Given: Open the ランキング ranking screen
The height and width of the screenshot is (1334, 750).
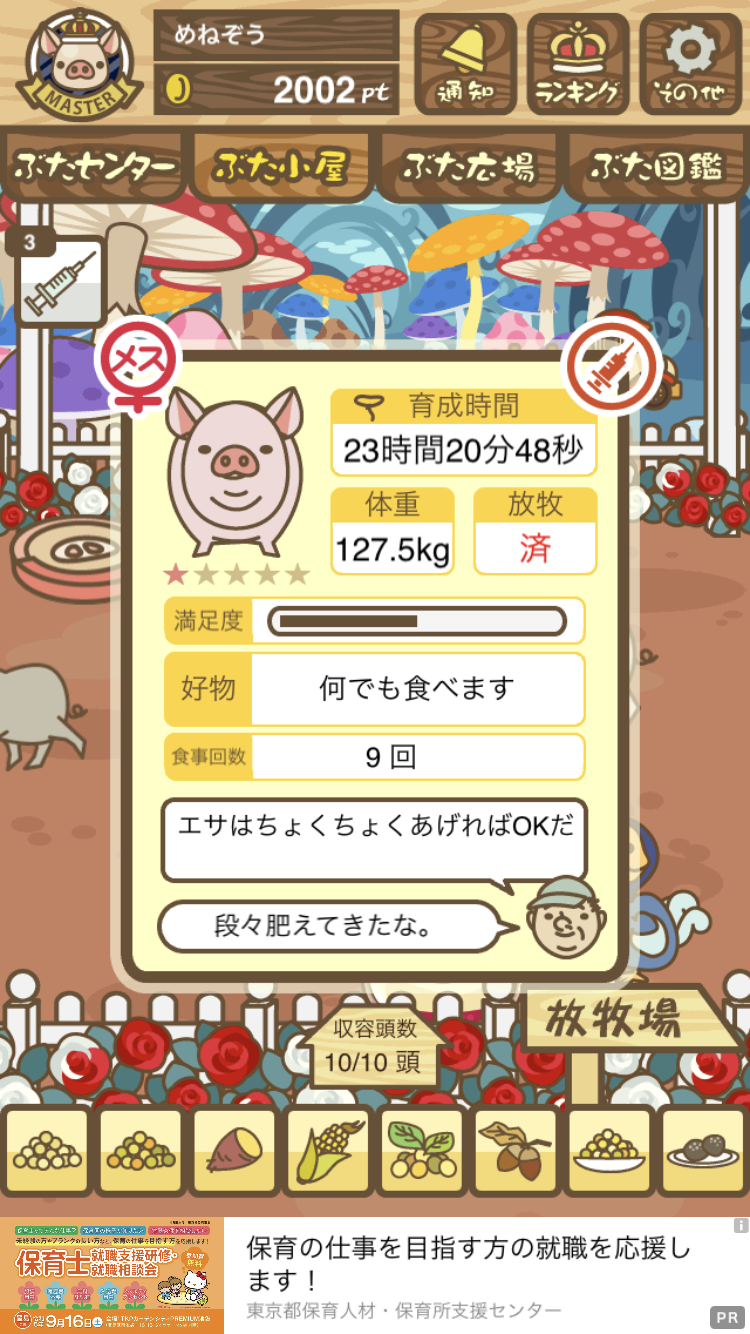Looking at the screenshot, I should click(578, 64).
